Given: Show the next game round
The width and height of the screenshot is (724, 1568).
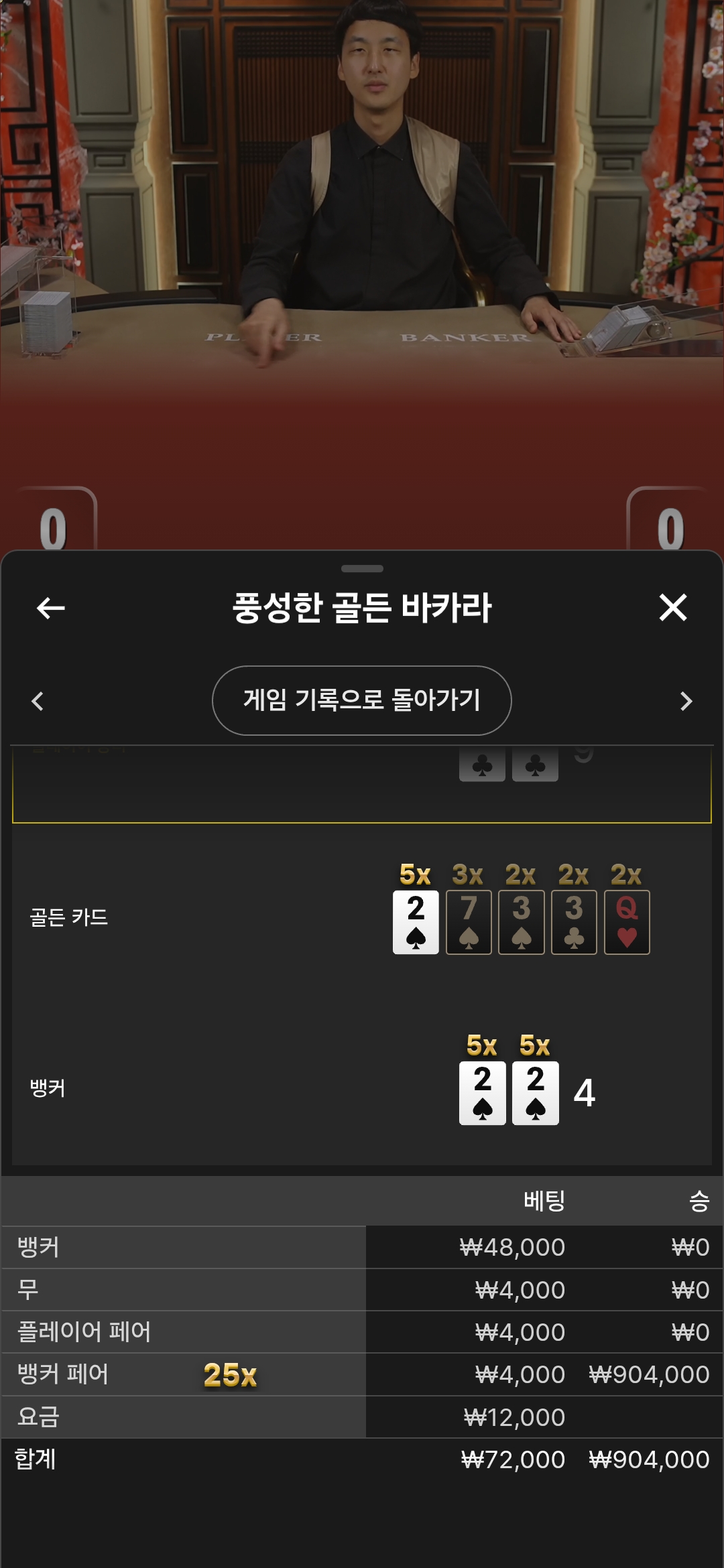Looking at the screenshot, I should [x=686, y=701].
